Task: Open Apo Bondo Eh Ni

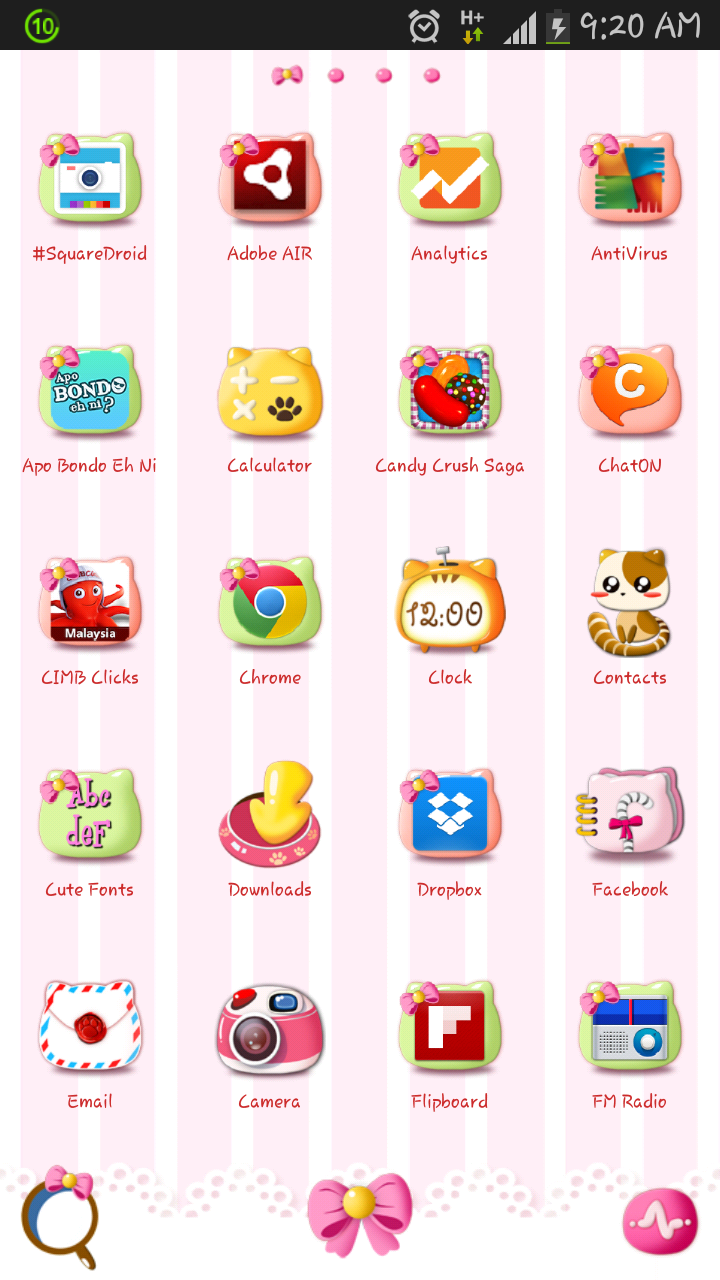Action: (90, 392)
